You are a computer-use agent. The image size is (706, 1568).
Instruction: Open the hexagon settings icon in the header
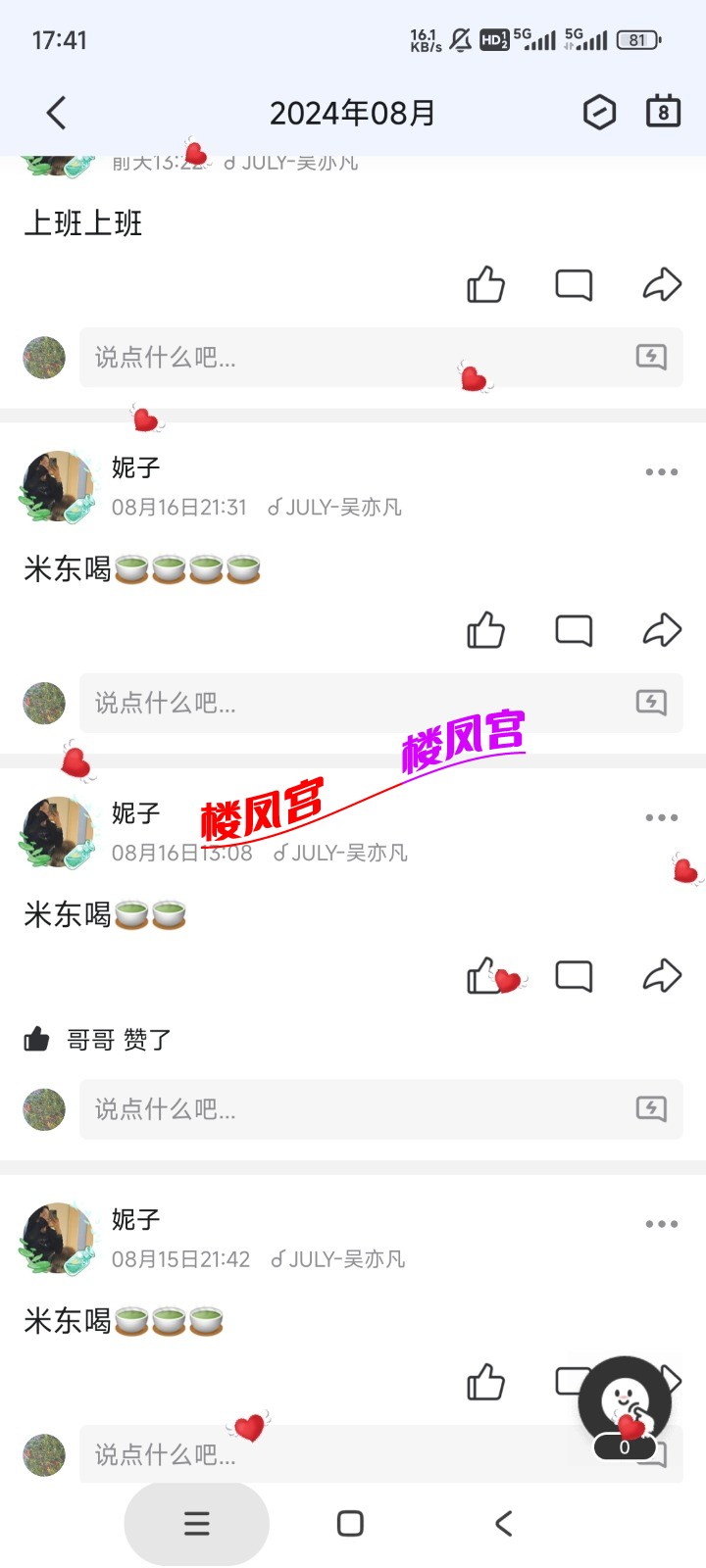[x=599, y=113]
